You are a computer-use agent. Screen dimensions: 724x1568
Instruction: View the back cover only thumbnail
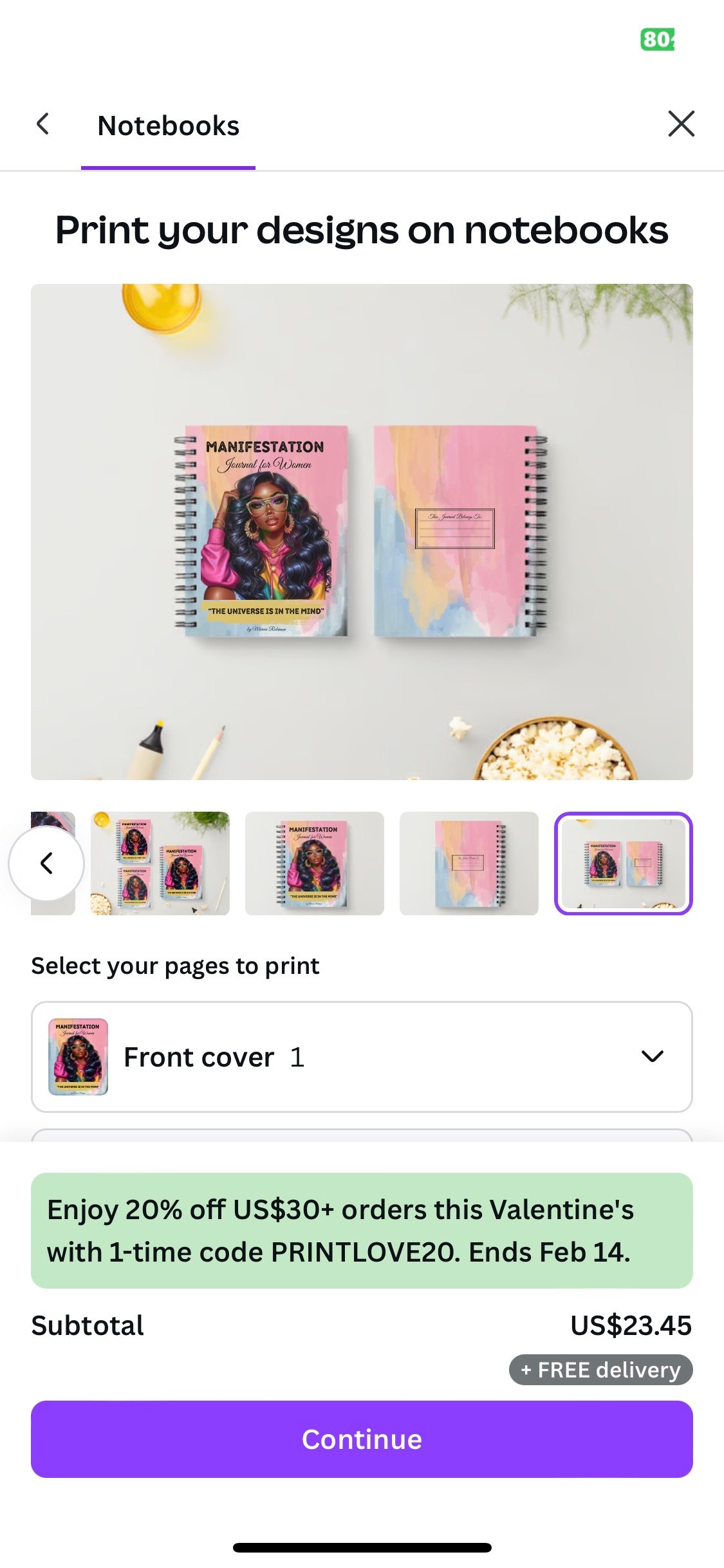pos(469,863)
